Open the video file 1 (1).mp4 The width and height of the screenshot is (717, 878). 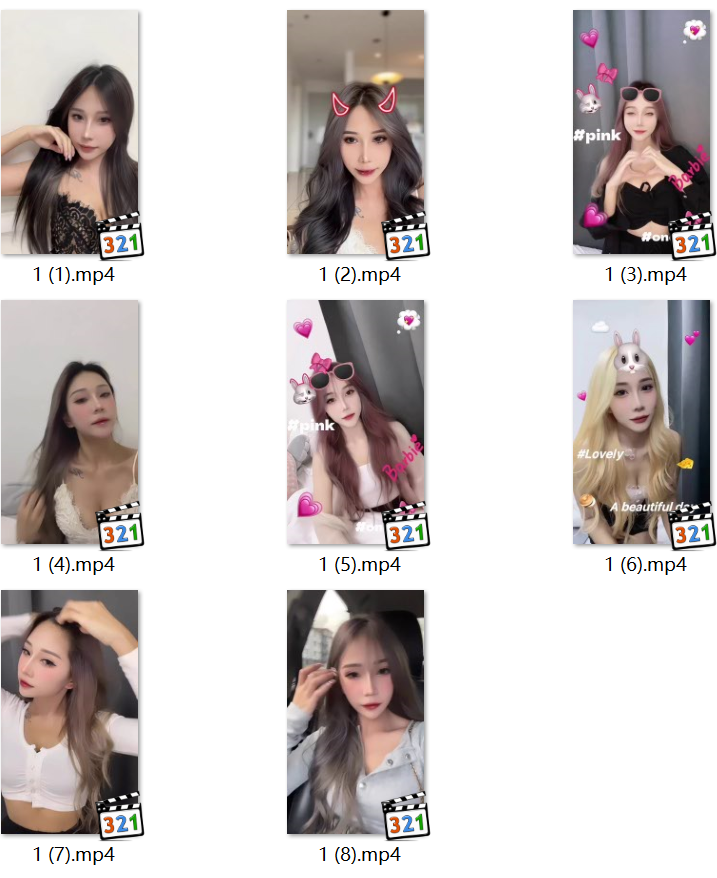70,132
